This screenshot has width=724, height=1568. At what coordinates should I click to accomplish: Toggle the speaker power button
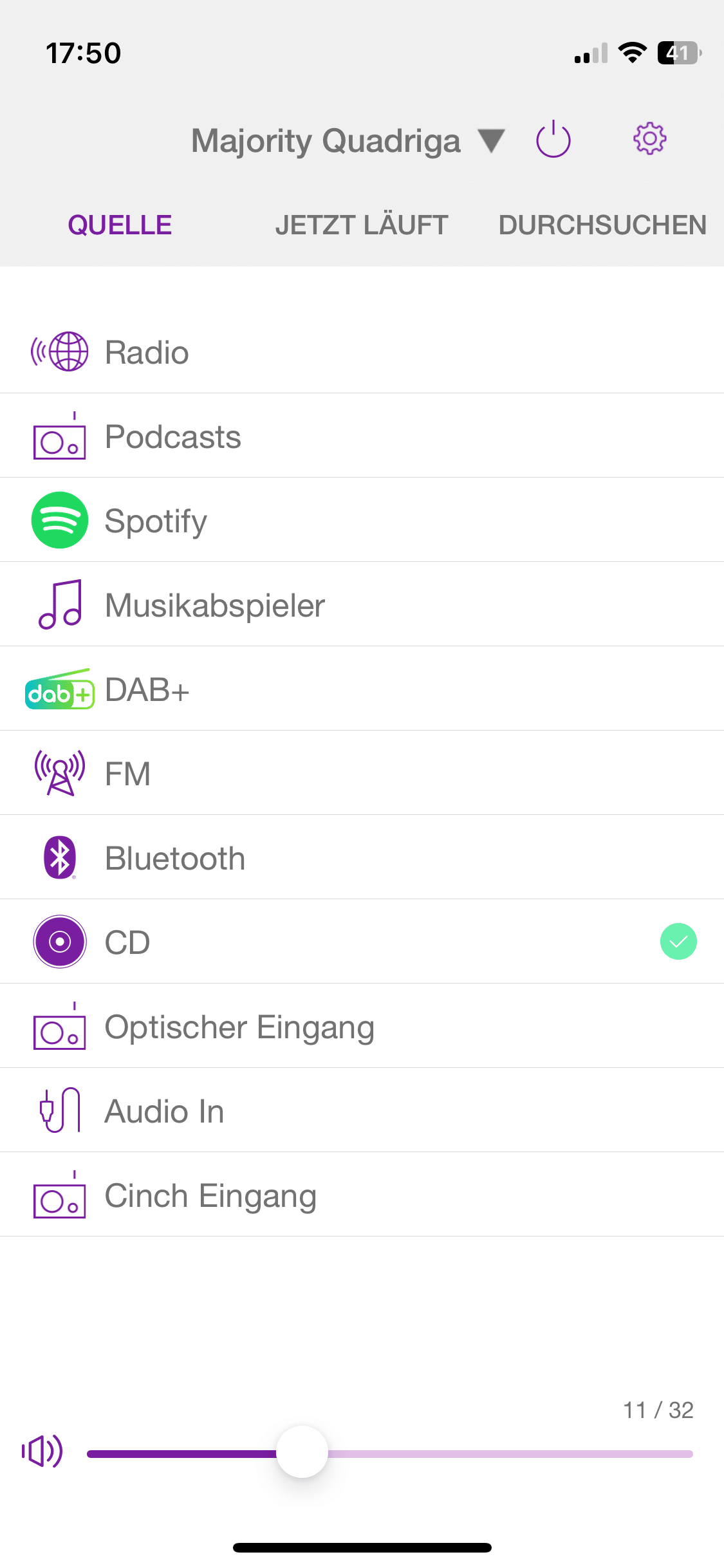coord(553,140)
